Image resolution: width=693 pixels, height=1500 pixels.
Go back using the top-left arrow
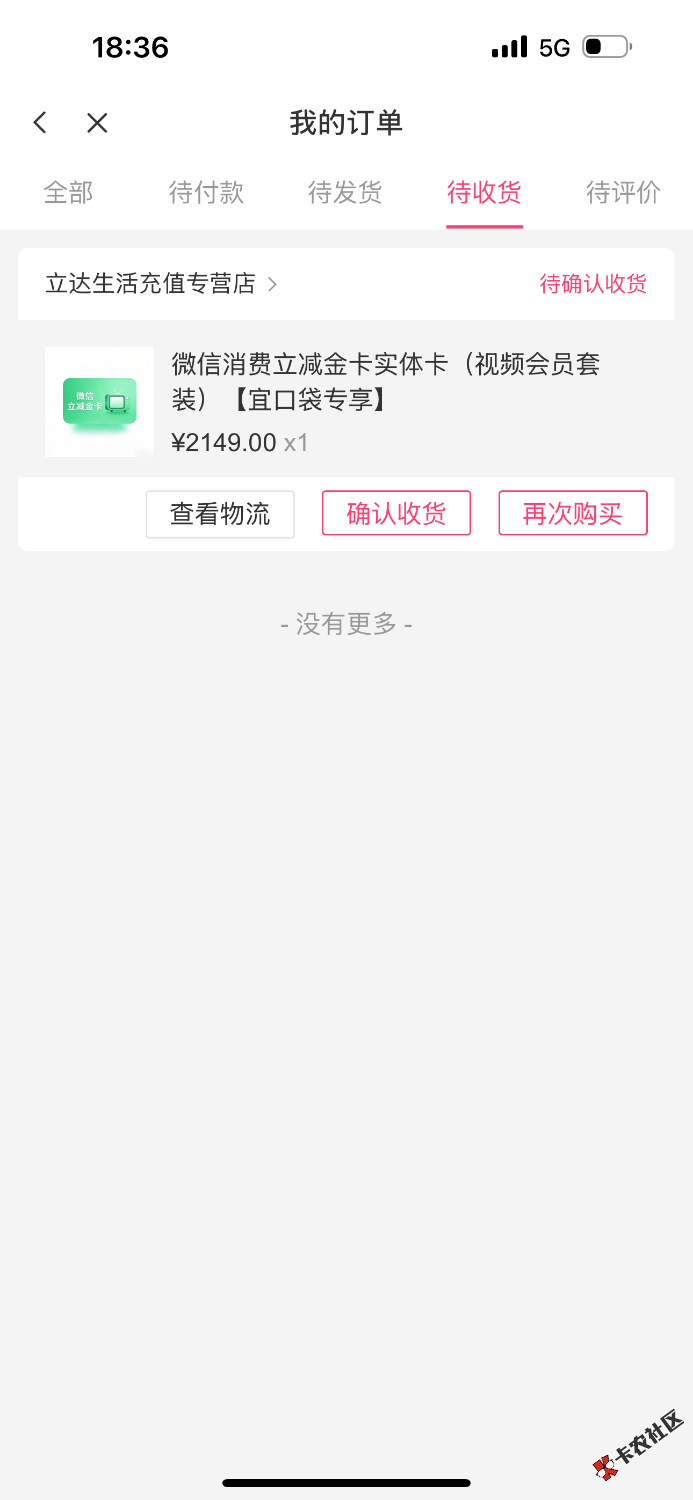coord(40,123)
